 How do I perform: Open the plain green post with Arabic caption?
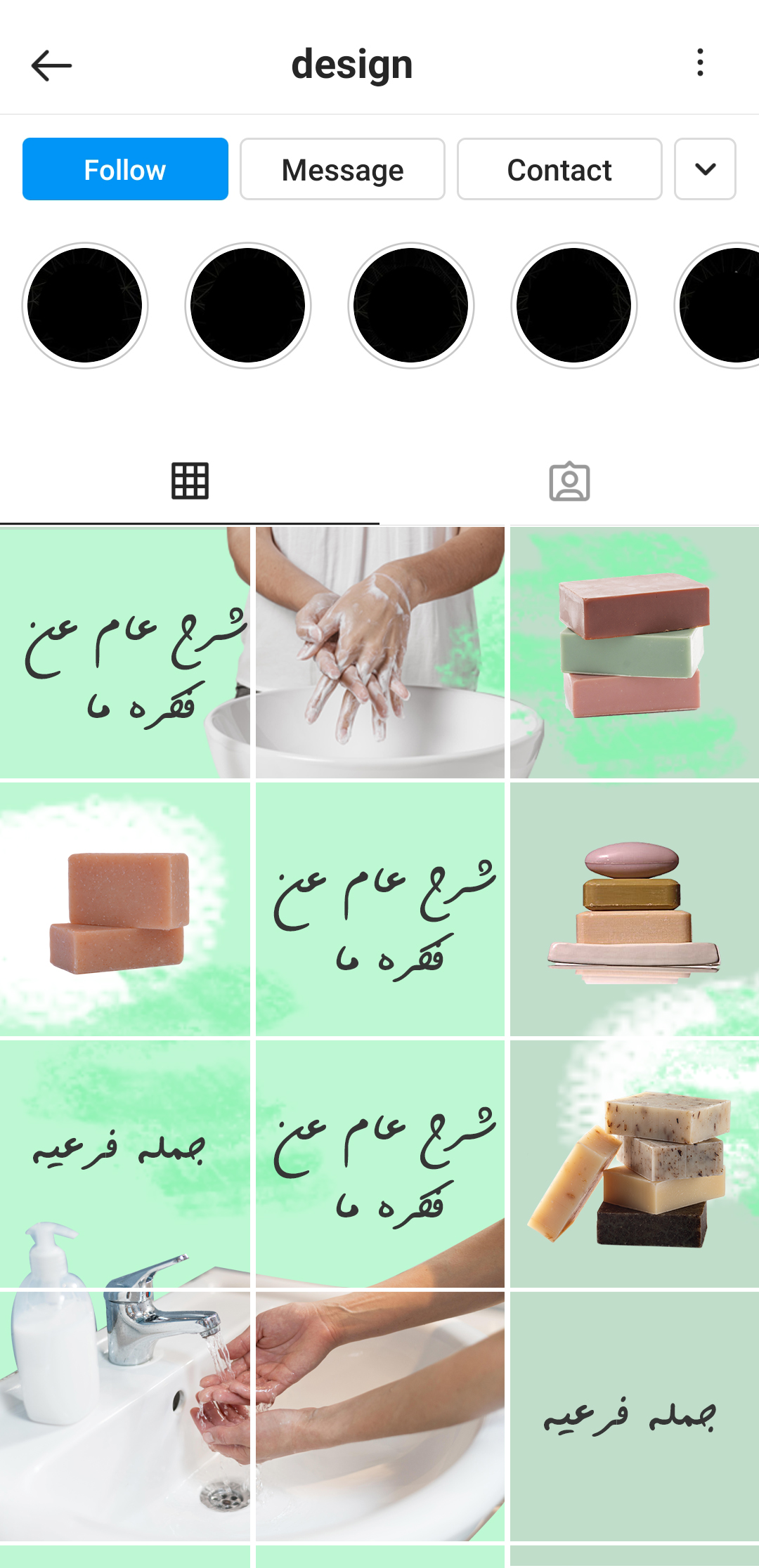tap(635, 1416)
